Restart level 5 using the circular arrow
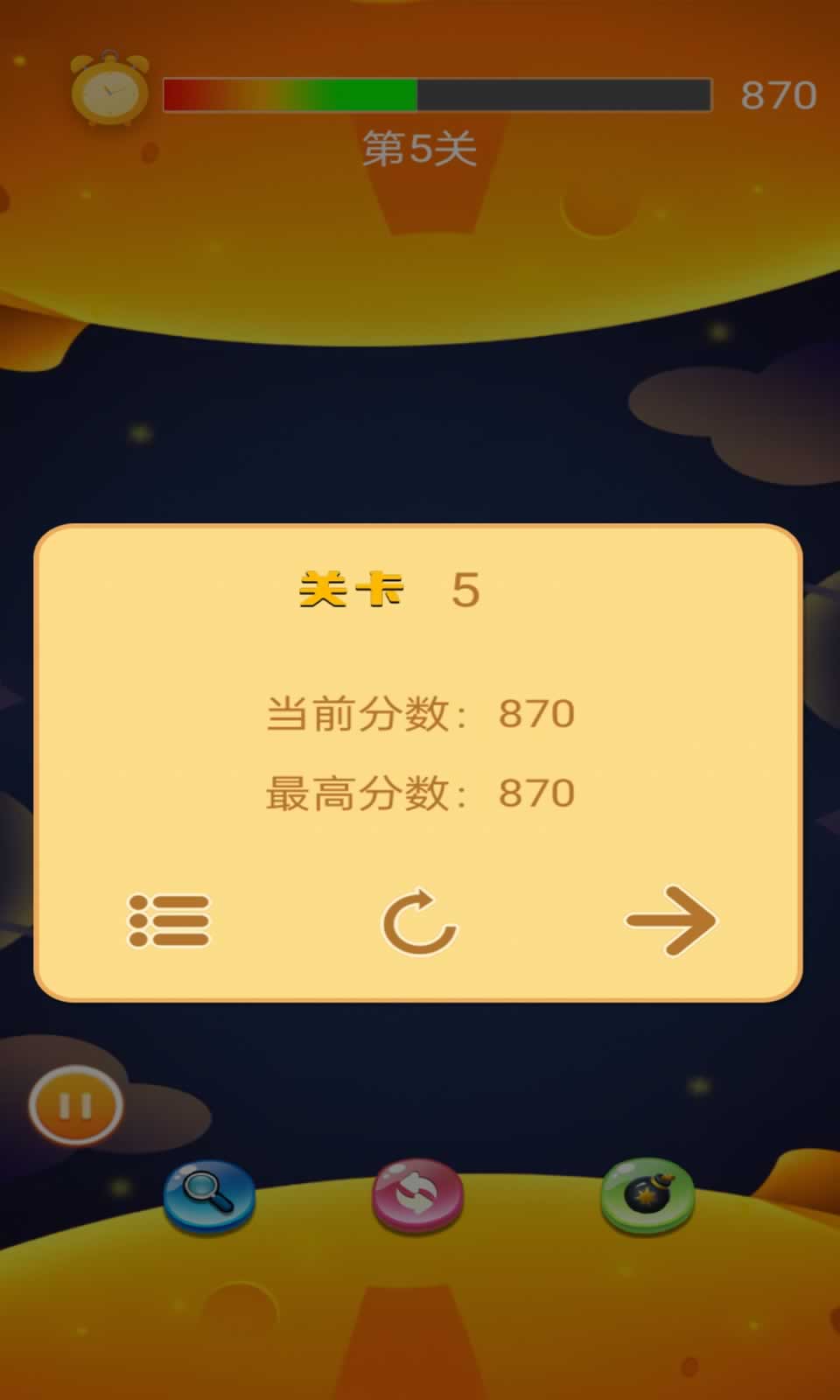 420,917
